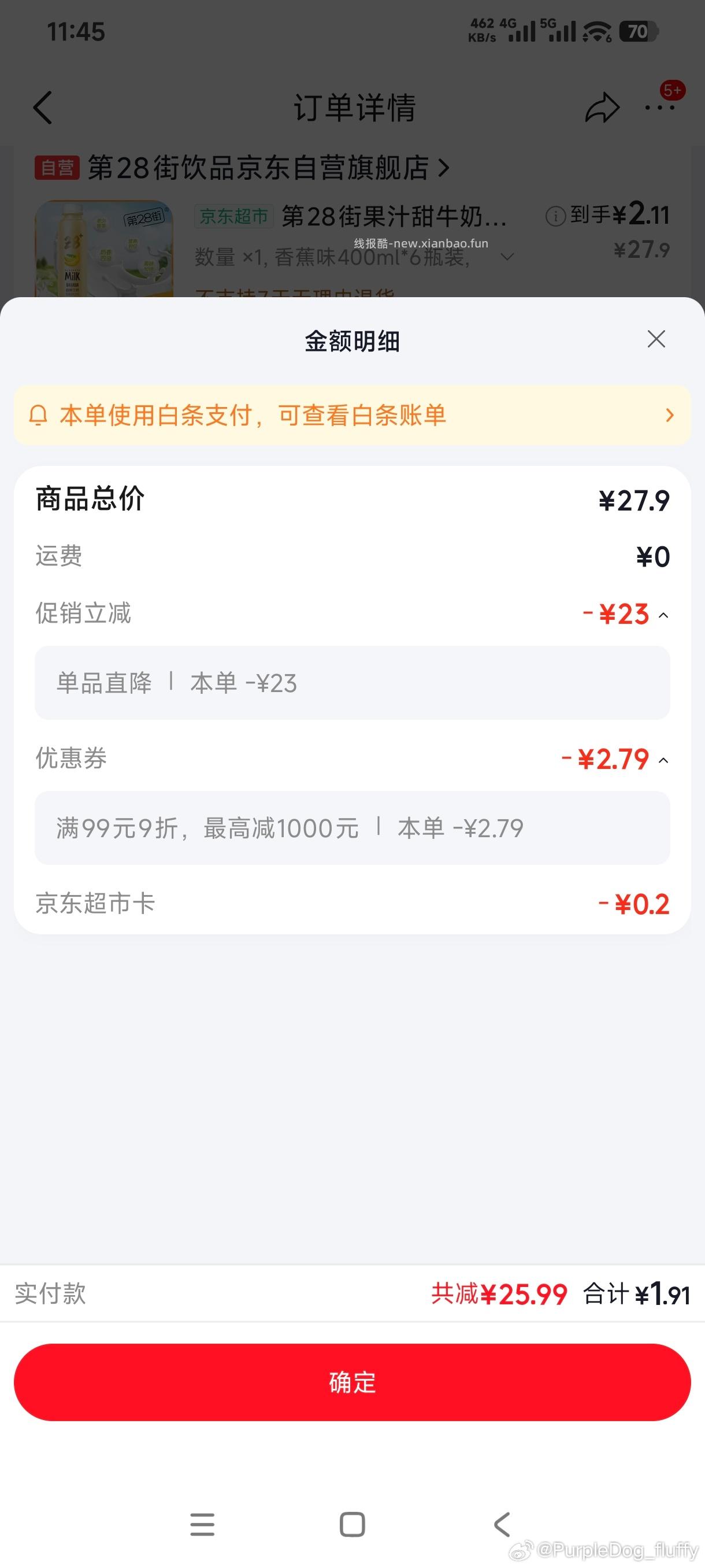Tap the bell icon in the 白条支付 banner
The image size is (705, 1568).
pos(40,415)
